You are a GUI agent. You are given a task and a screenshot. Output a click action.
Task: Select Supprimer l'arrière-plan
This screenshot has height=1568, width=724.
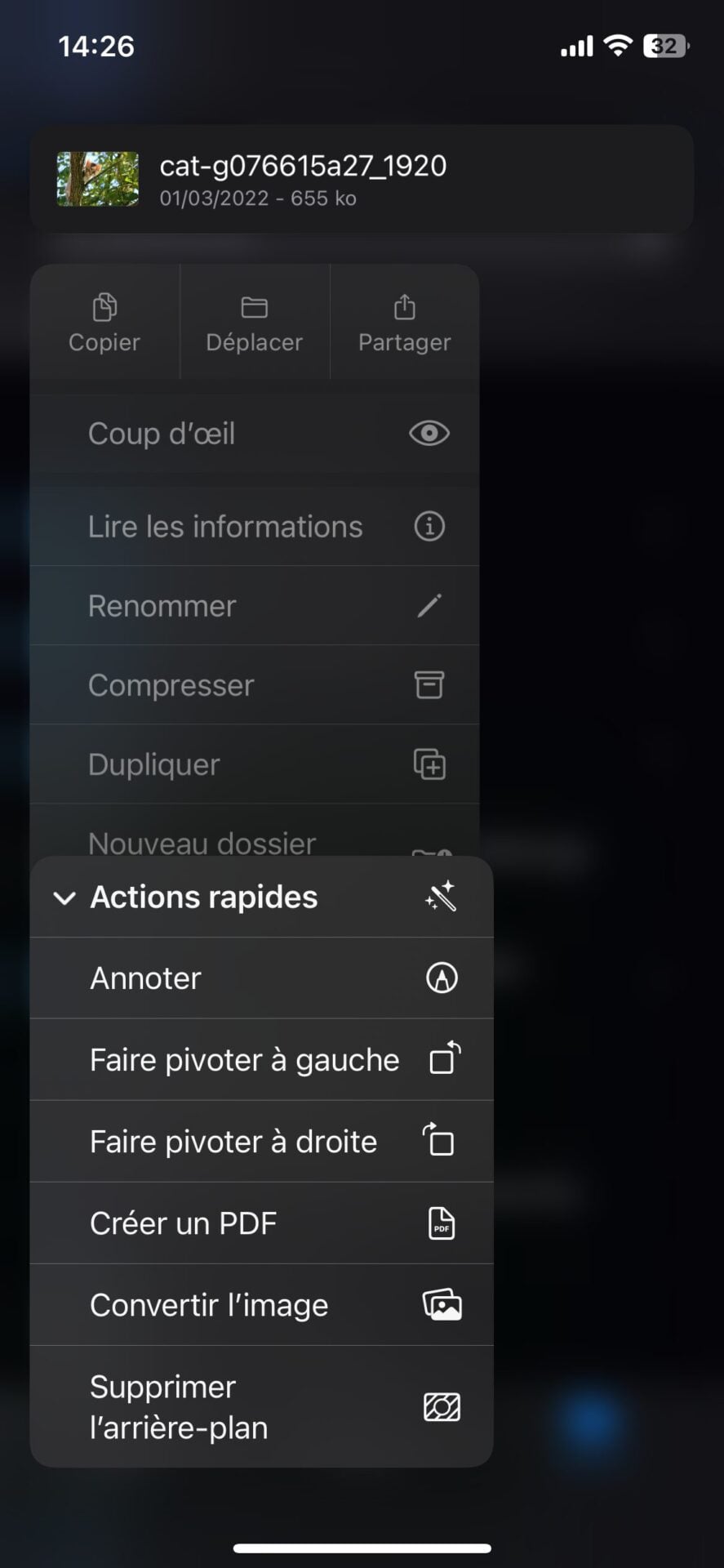(261, 1407)
